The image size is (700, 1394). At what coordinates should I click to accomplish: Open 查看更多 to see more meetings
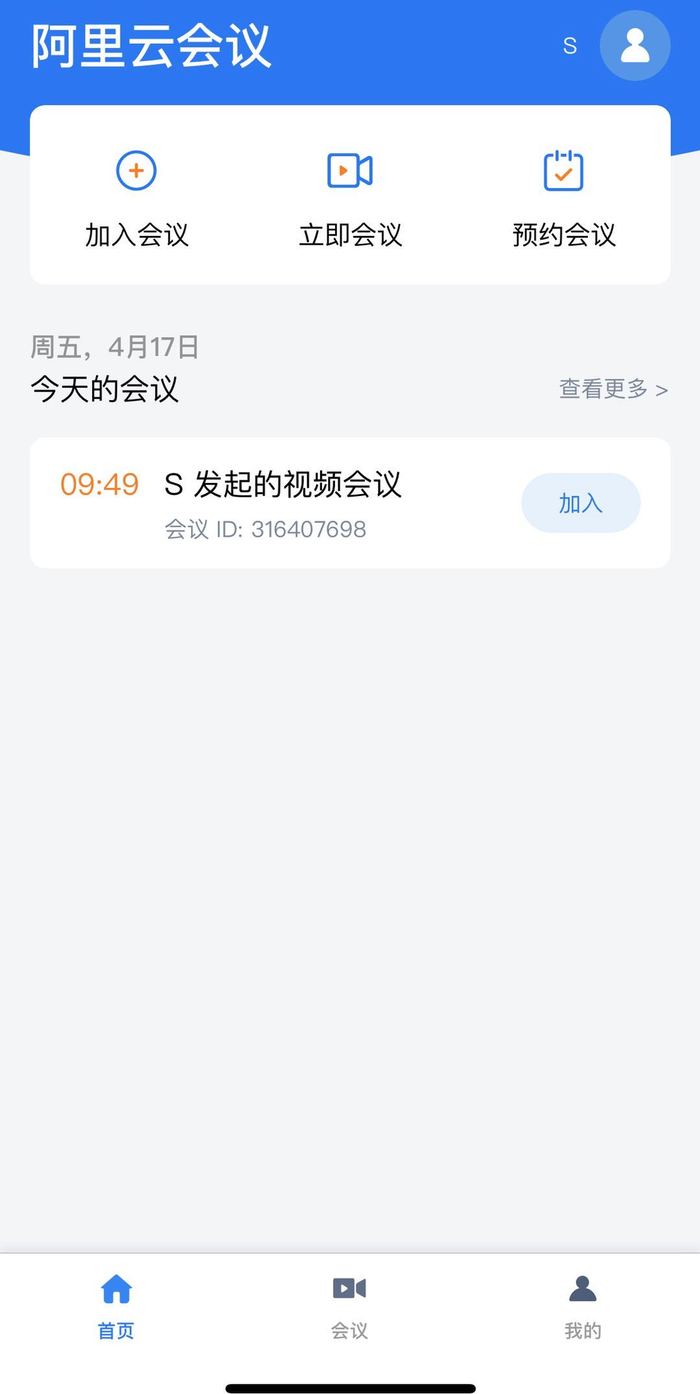point(612,389)
